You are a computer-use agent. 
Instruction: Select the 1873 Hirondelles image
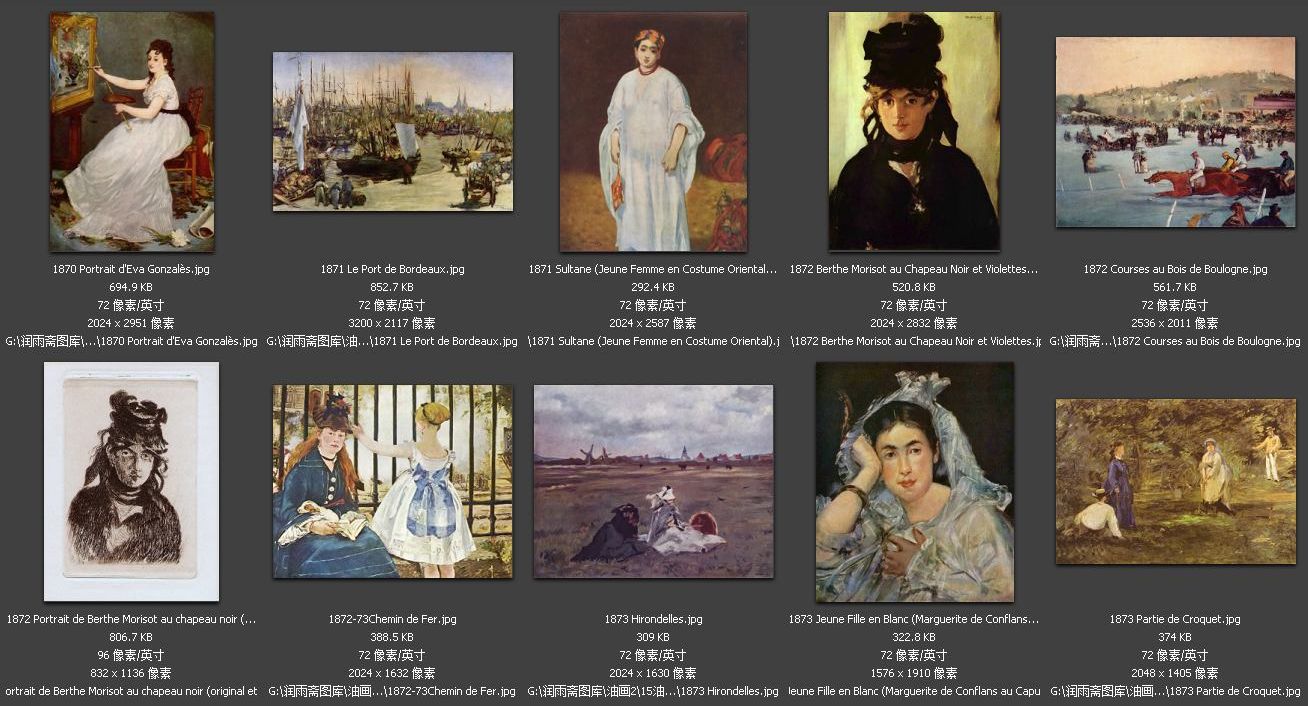[653, 482]
